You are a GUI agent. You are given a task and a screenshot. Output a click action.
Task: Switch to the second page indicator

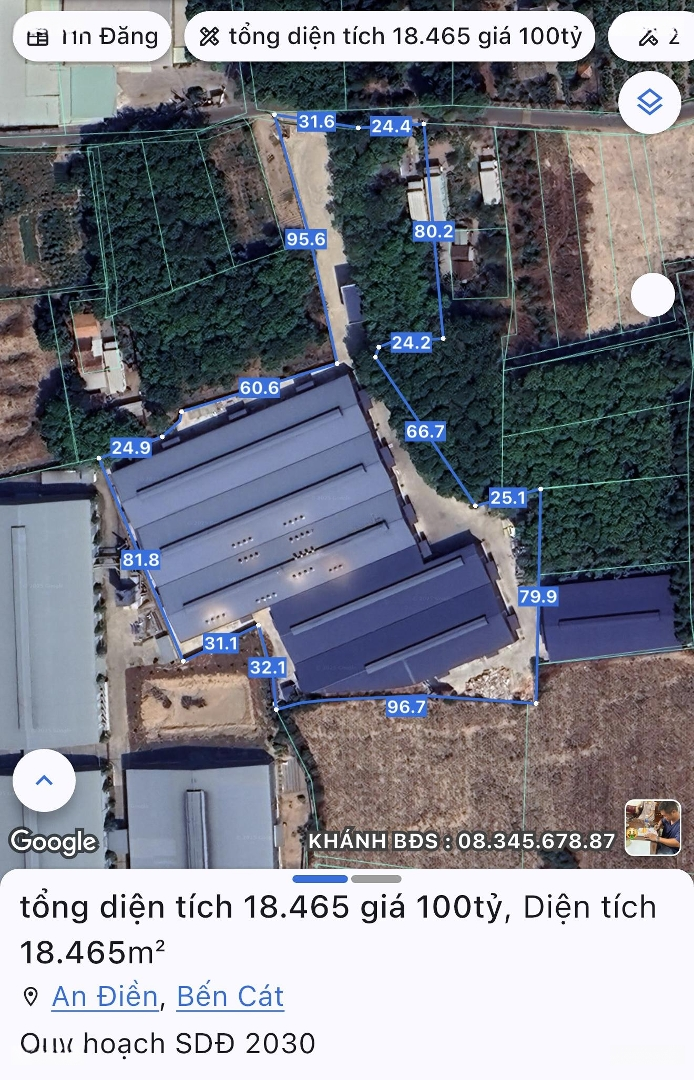376,879
